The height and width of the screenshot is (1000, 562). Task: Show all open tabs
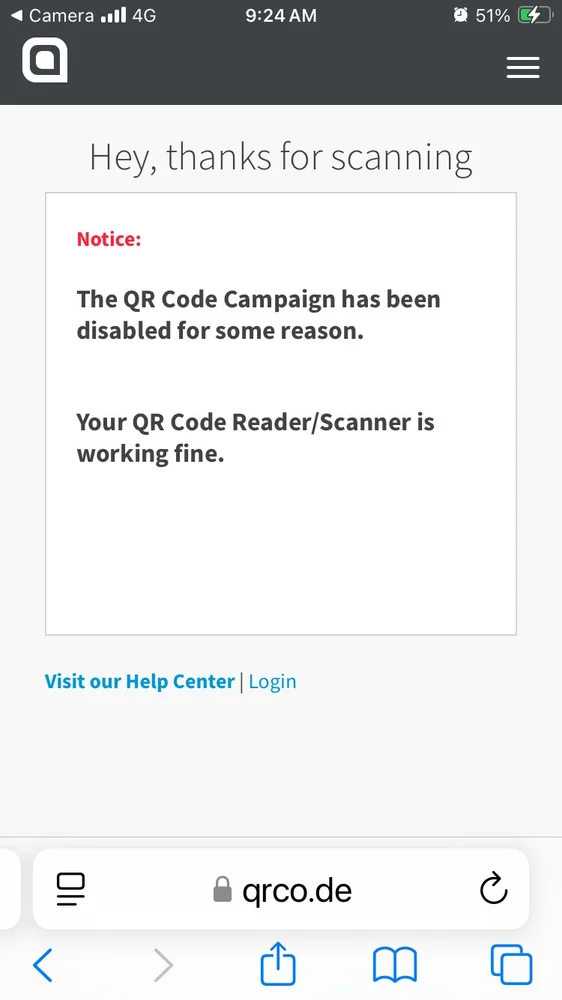(512, 964)
